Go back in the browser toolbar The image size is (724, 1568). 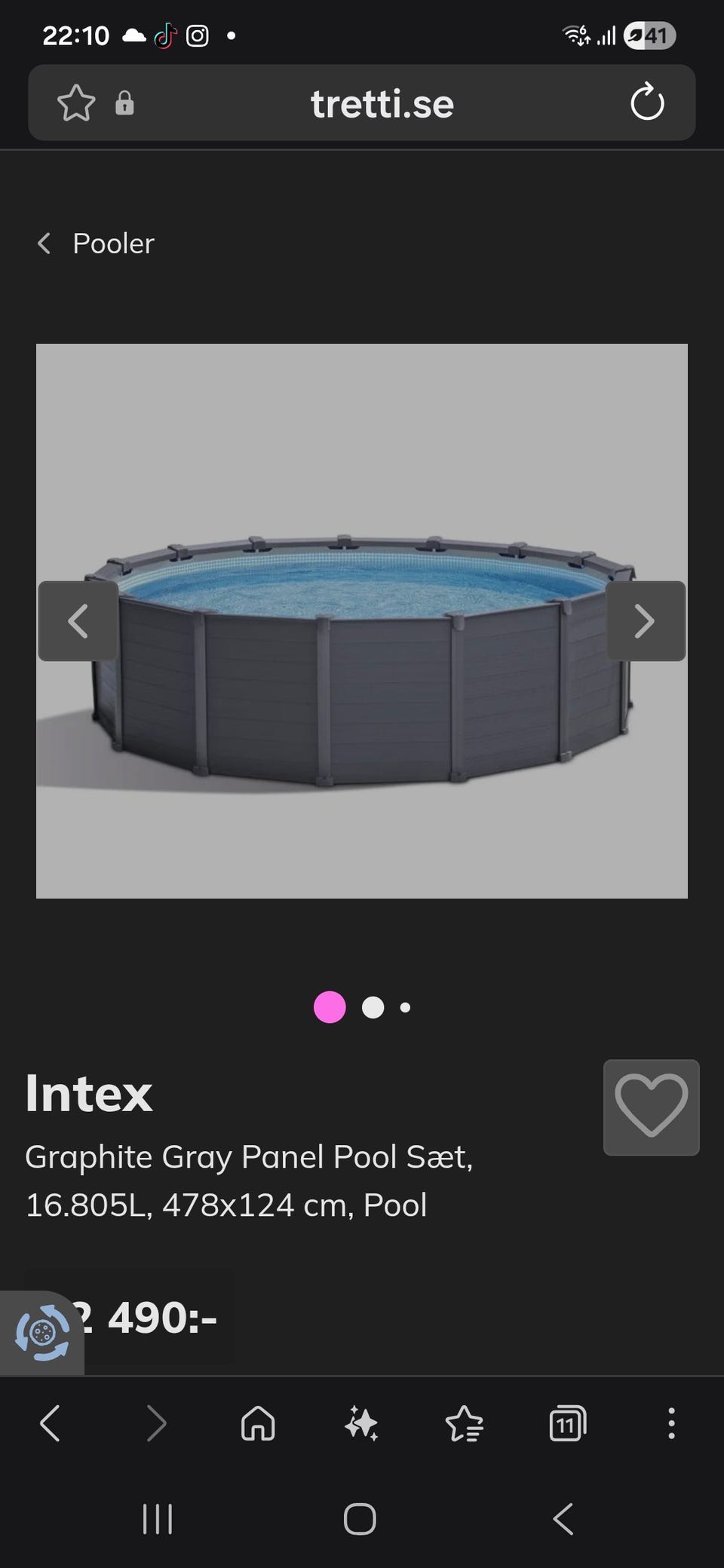pyautogui.click(x=50, y=1424)
